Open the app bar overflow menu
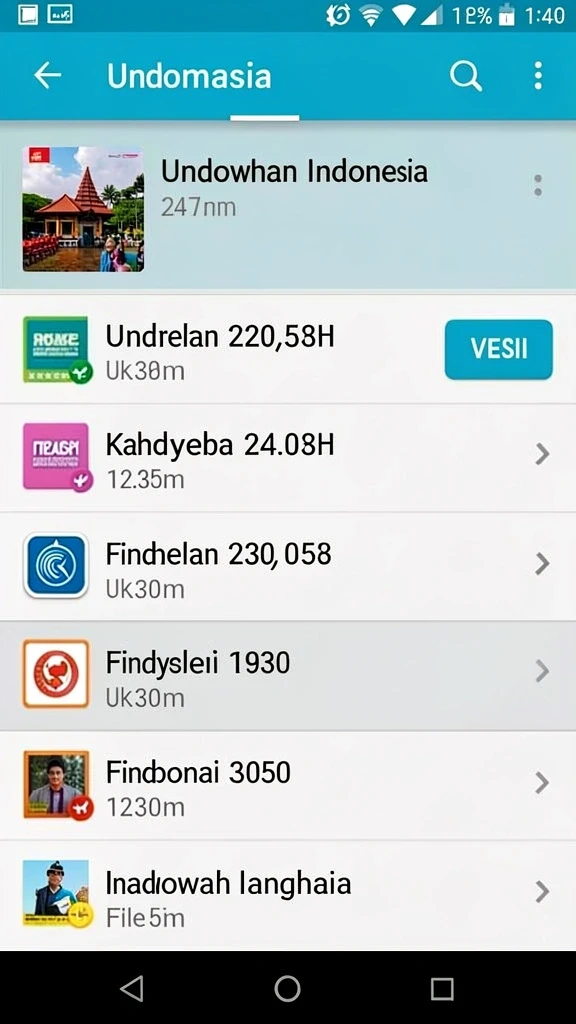576x1024 pixels. pyautogui.click(x=537, y=76)
